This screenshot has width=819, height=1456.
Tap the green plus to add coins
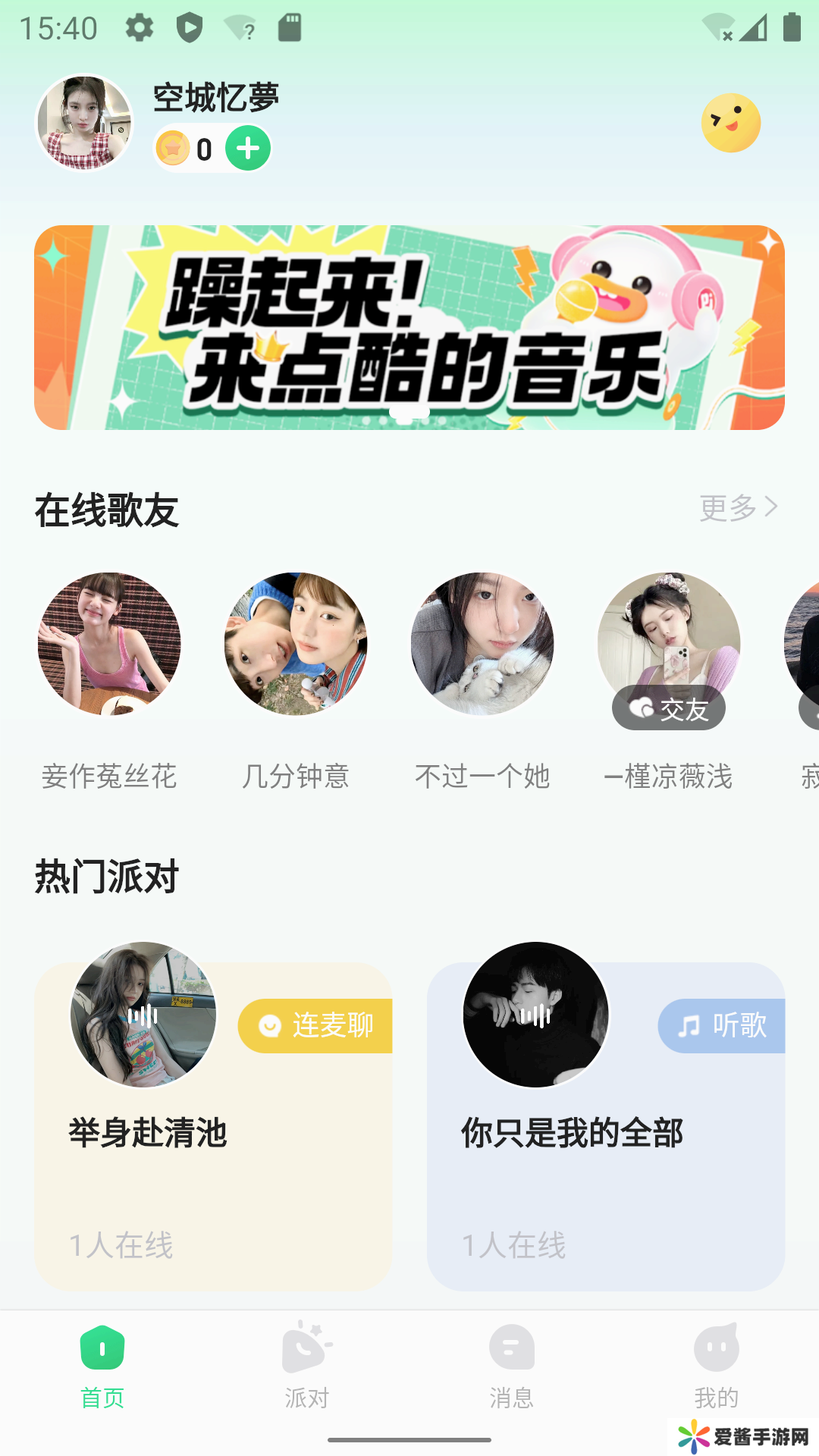[x=248, y=149]
